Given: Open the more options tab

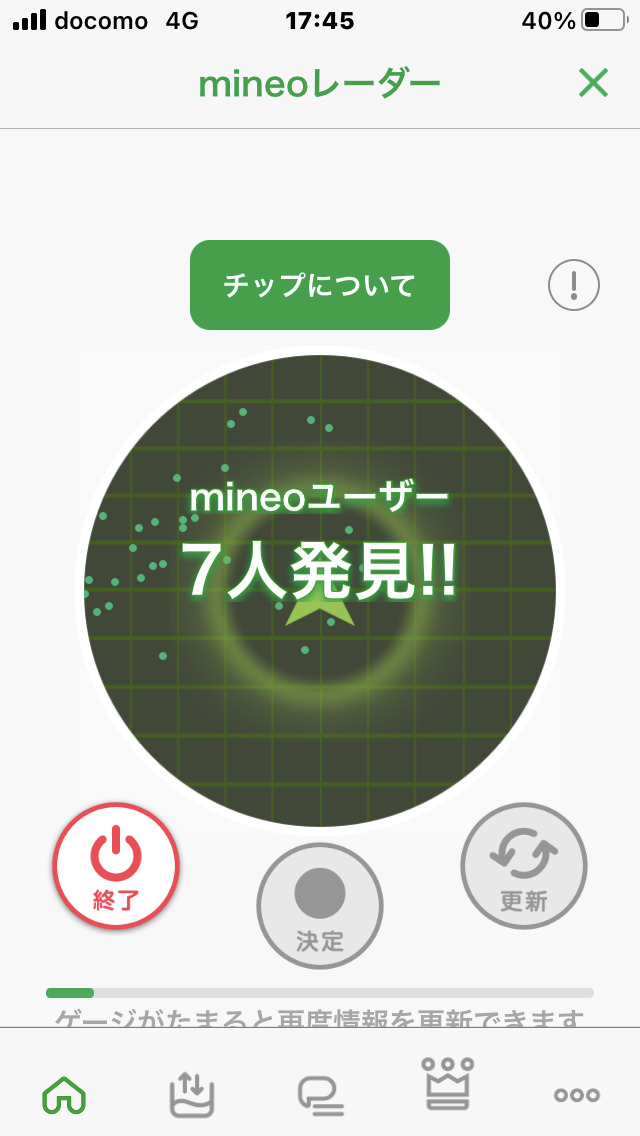Looking at the screenshot, I should point(577,1094).
